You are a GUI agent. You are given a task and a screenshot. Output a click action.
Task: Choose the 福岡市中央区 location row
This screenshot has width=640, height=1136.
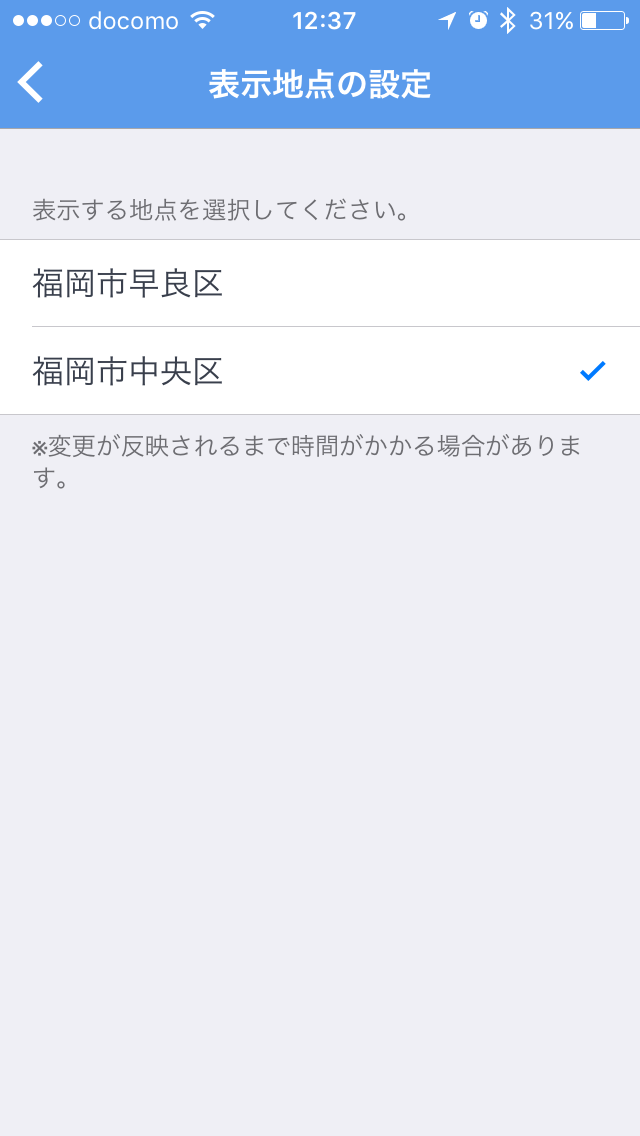pos(320,371)
